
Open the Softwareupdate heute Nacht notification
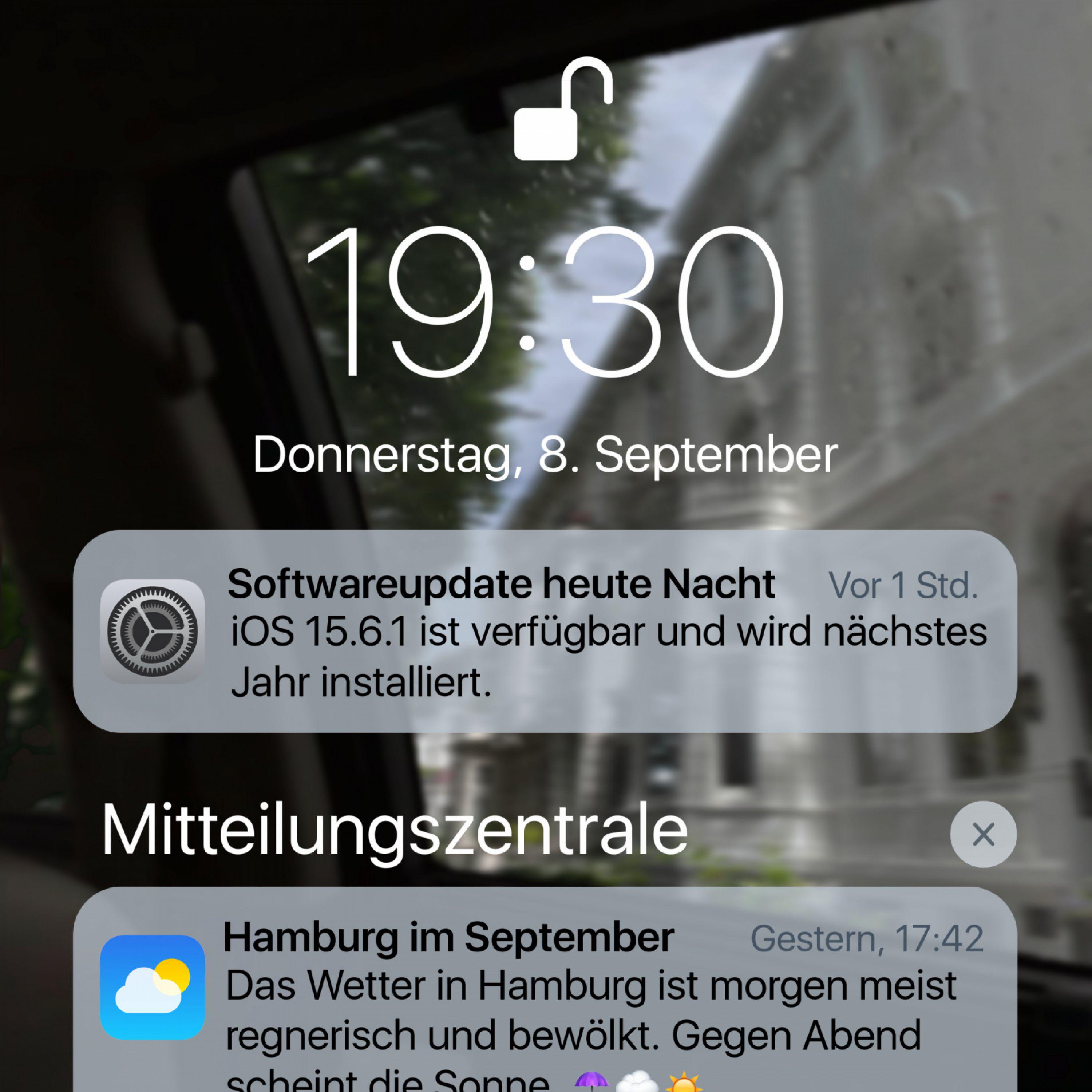(545, 631)
